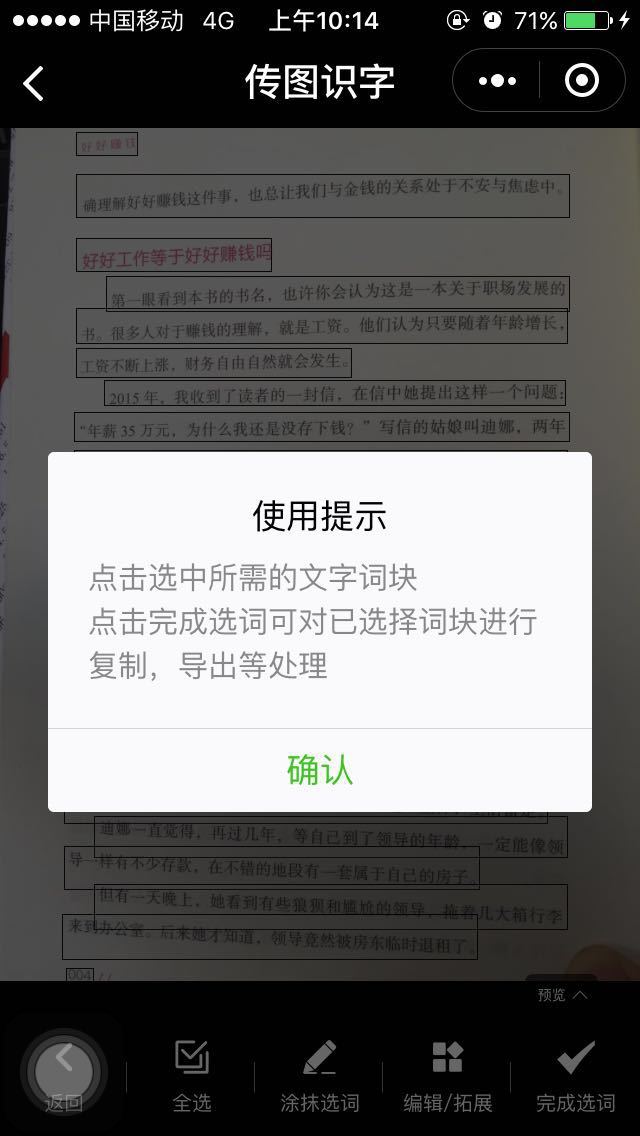Viewport: 640px width, 1136px height.
Task: Expand the 预览 preview panel
Action: [x=562, y=995]
